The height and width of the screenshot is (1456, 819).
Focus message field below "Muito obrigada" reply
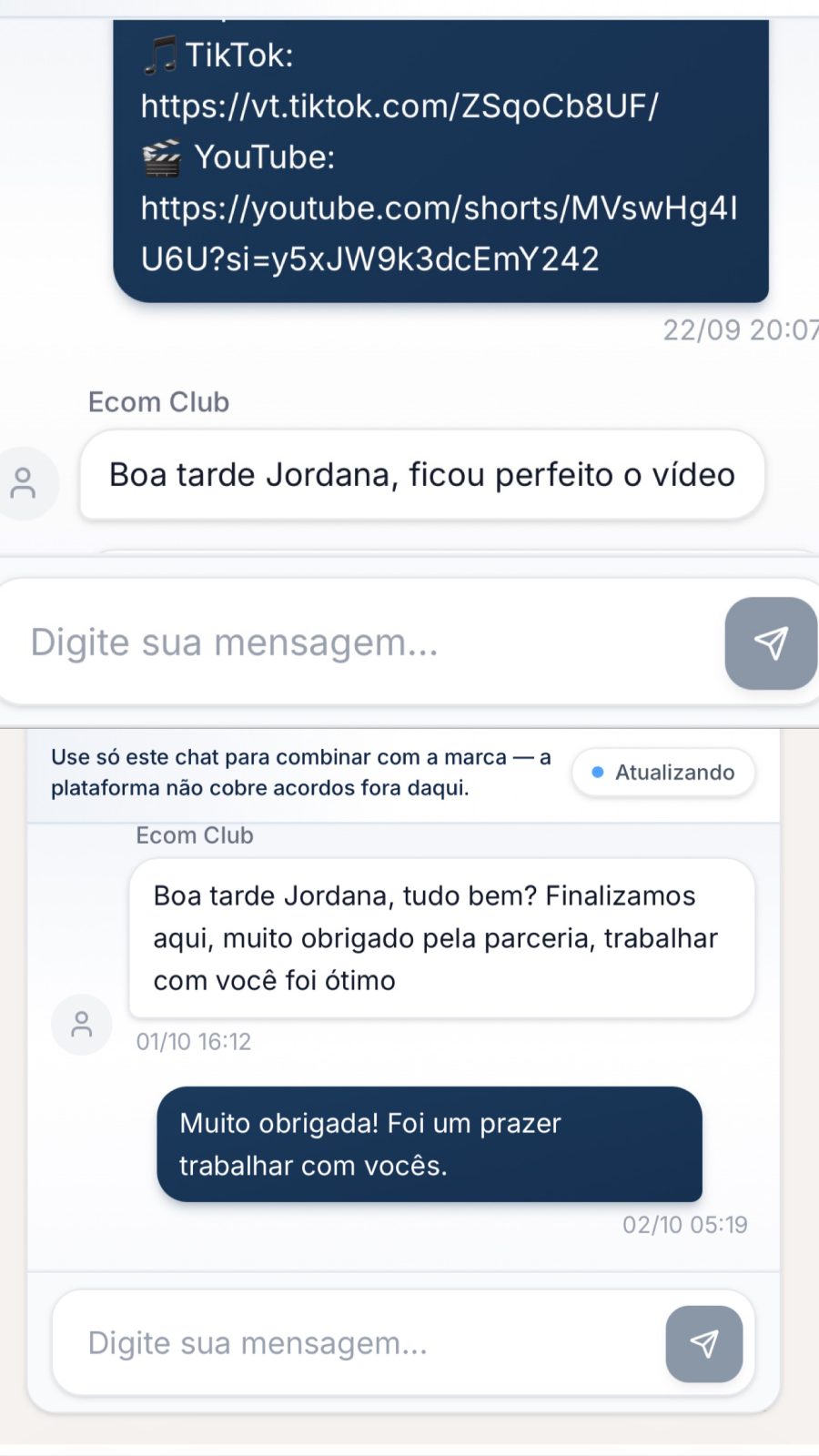[359, 1343]
